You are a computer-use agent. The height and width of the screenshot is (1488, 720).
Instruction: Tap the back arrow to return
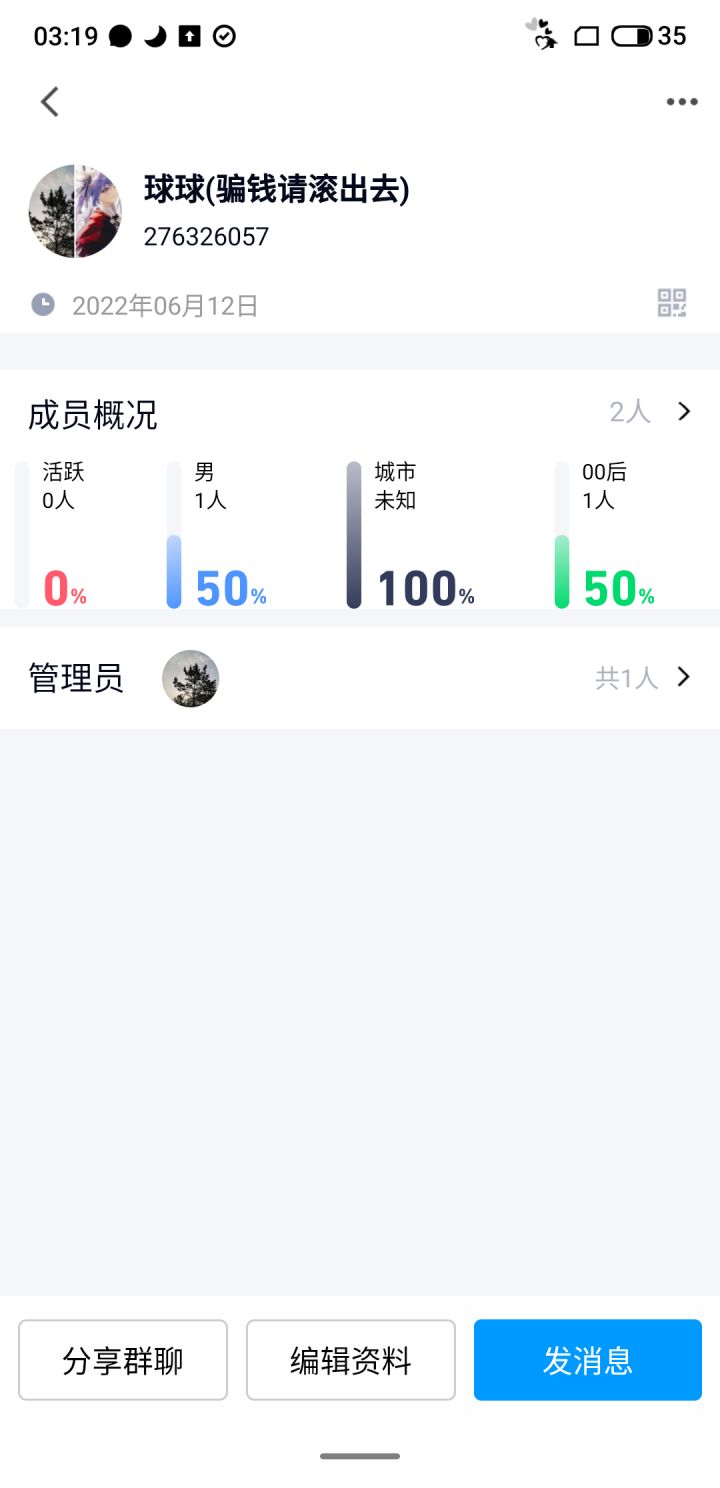pyautogui.click(x=49, y=101)
